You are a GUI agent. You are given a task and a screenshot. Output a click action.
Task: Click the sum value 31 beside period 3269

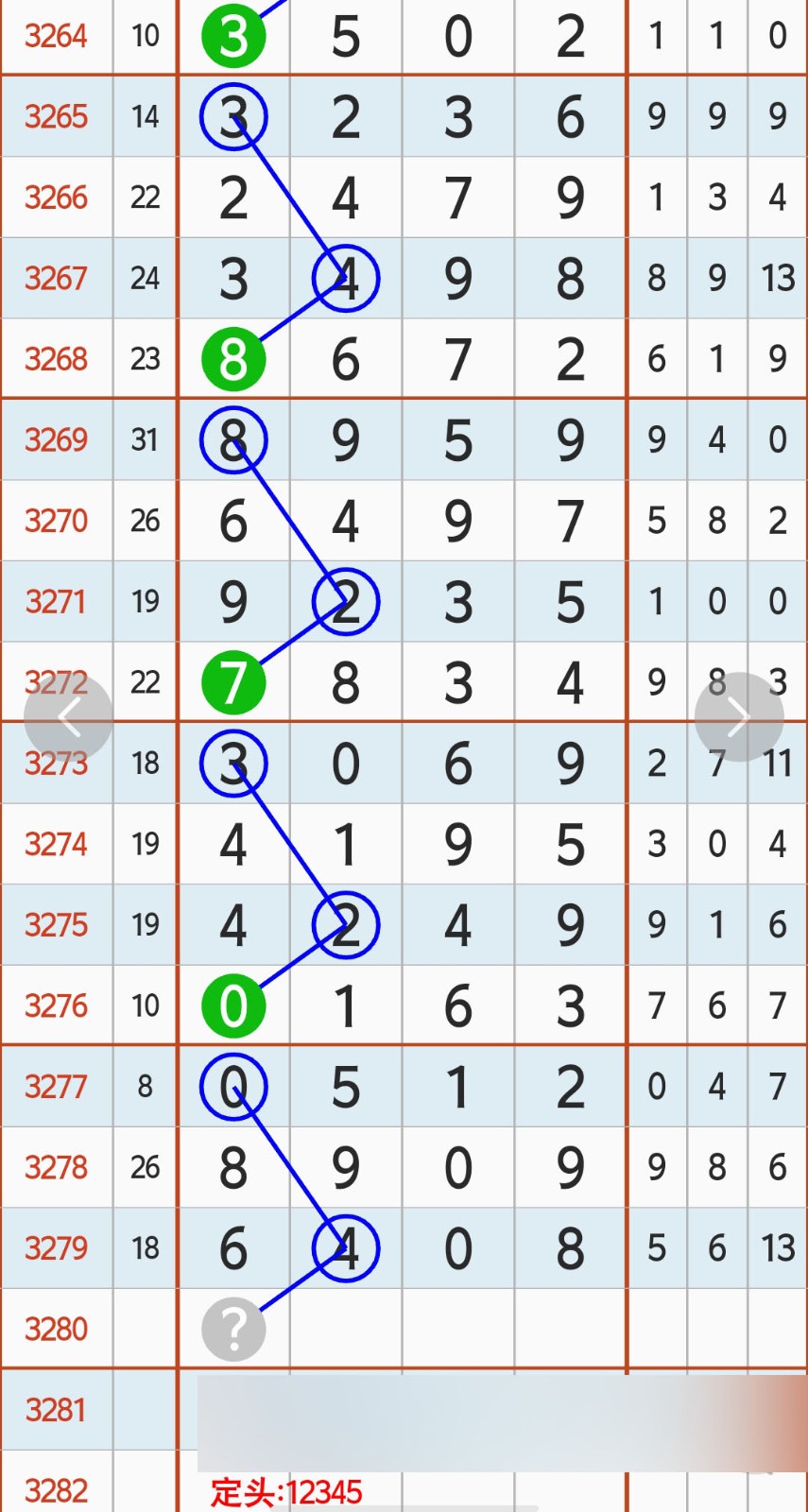(x=145, y=439)
